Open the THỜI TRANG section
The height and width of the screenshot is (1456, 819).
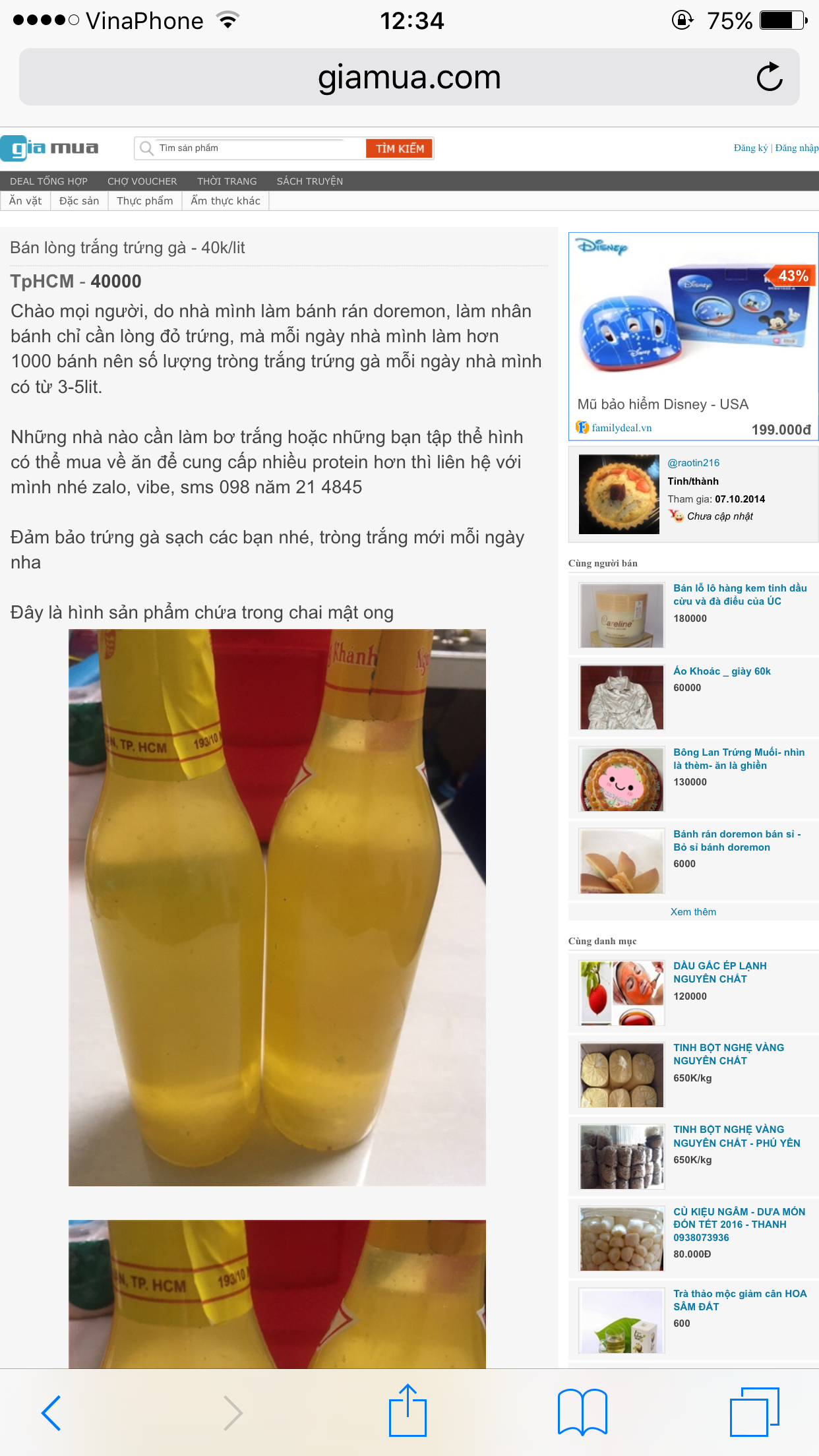pos(227,181)
